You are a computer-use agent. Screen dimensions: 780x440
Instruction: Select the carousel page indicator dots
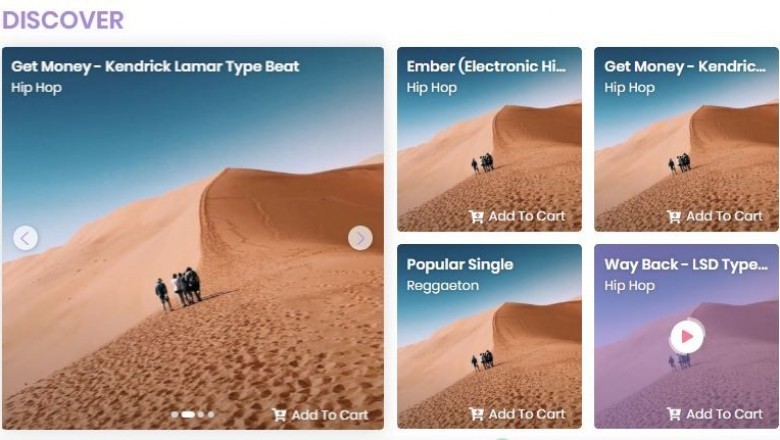coord(192,414)
